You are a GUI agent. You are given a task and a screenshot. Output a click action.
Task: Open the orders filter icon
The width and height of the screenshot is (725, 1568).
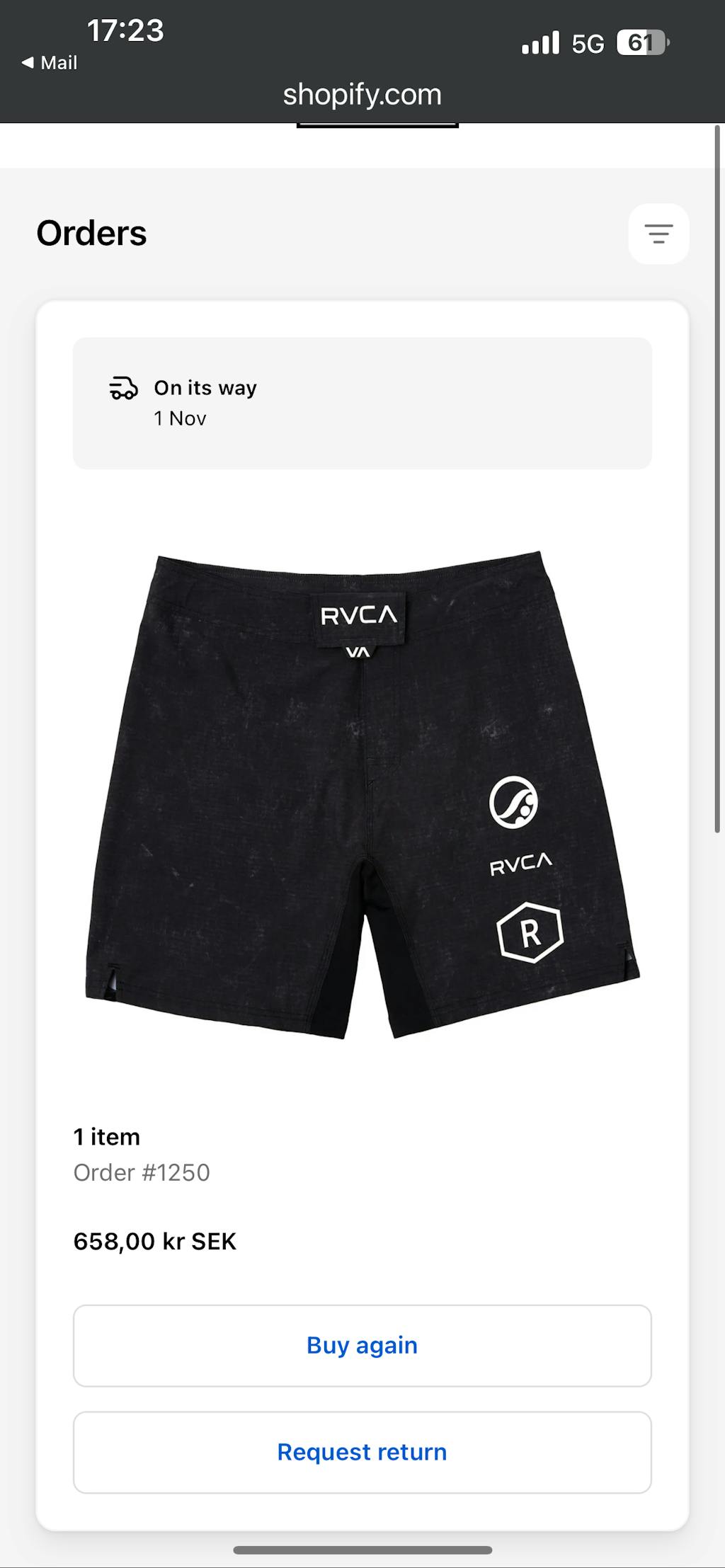pos(658,234)
